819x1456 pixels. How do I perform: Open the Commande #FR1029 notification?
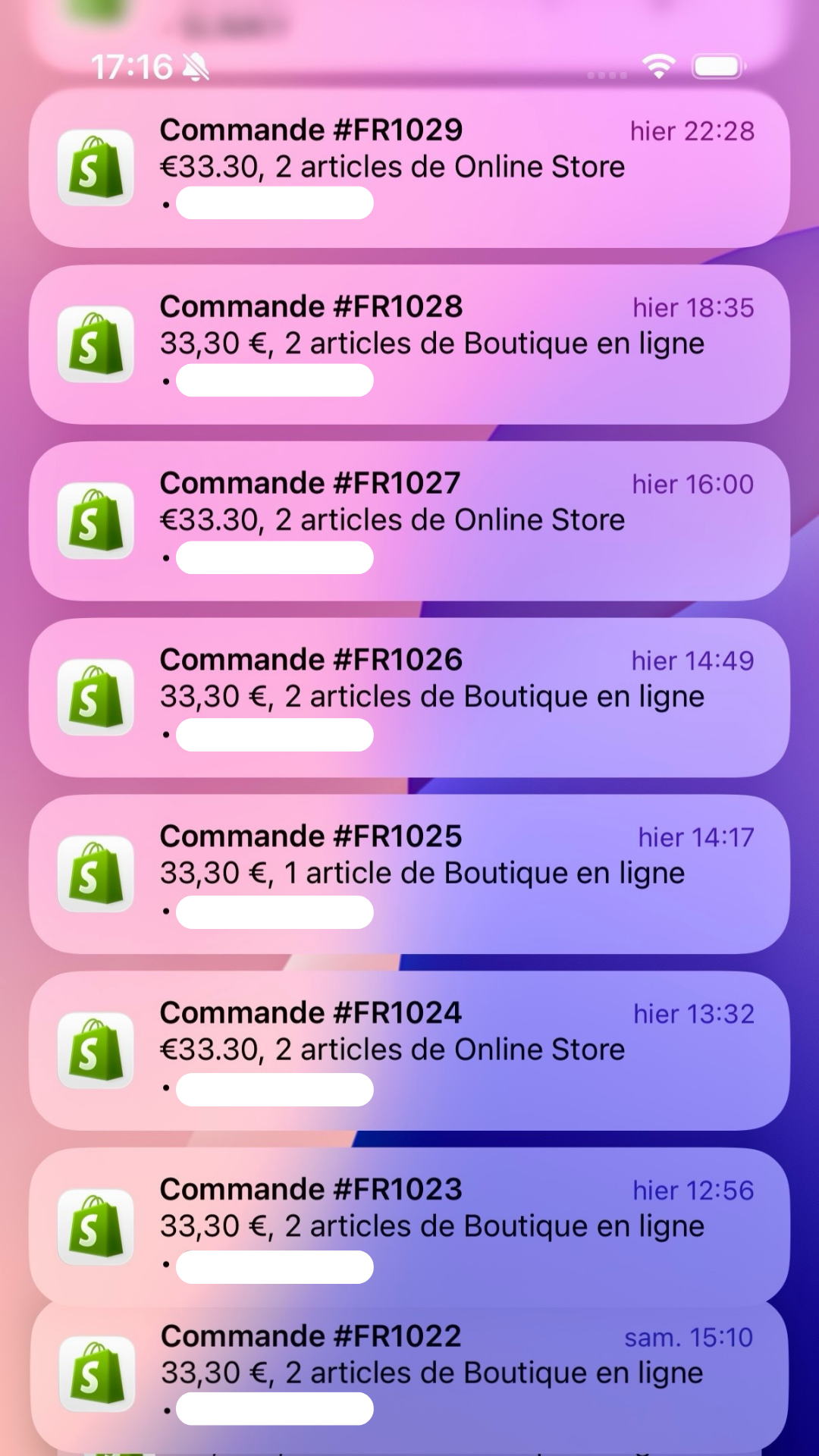point(409,168)
